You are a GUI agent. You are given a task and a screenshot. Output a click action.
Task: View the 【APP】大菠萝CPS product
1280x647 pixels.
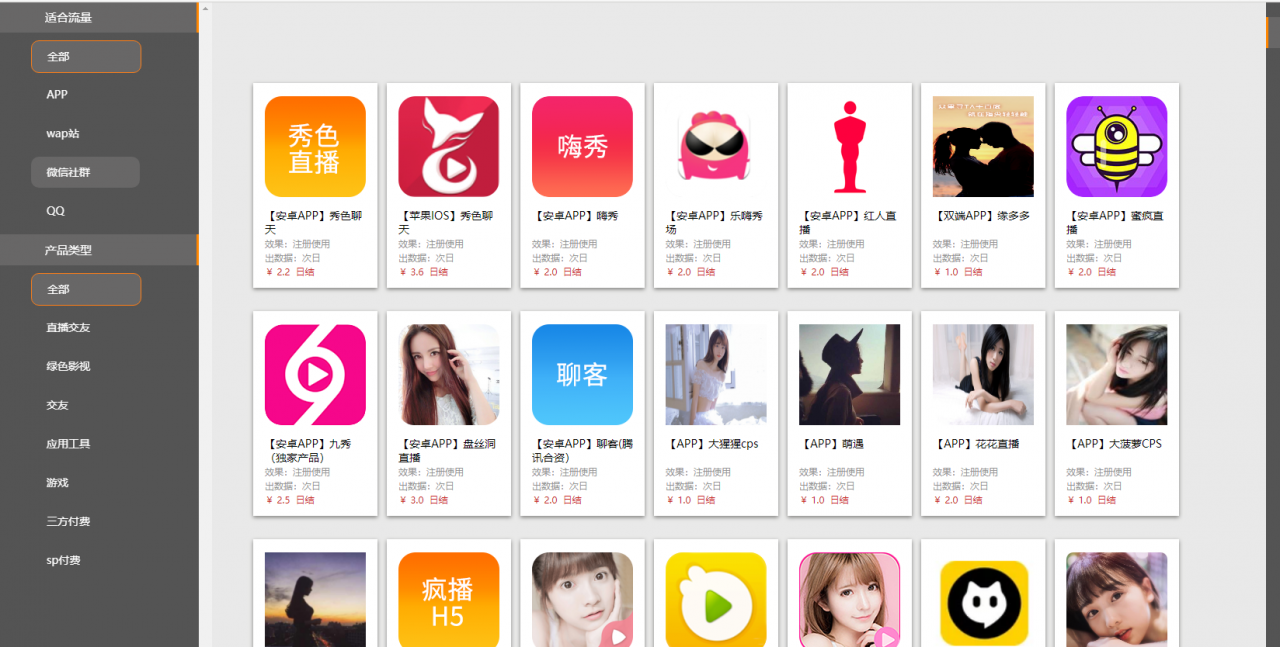[1116, 413]
